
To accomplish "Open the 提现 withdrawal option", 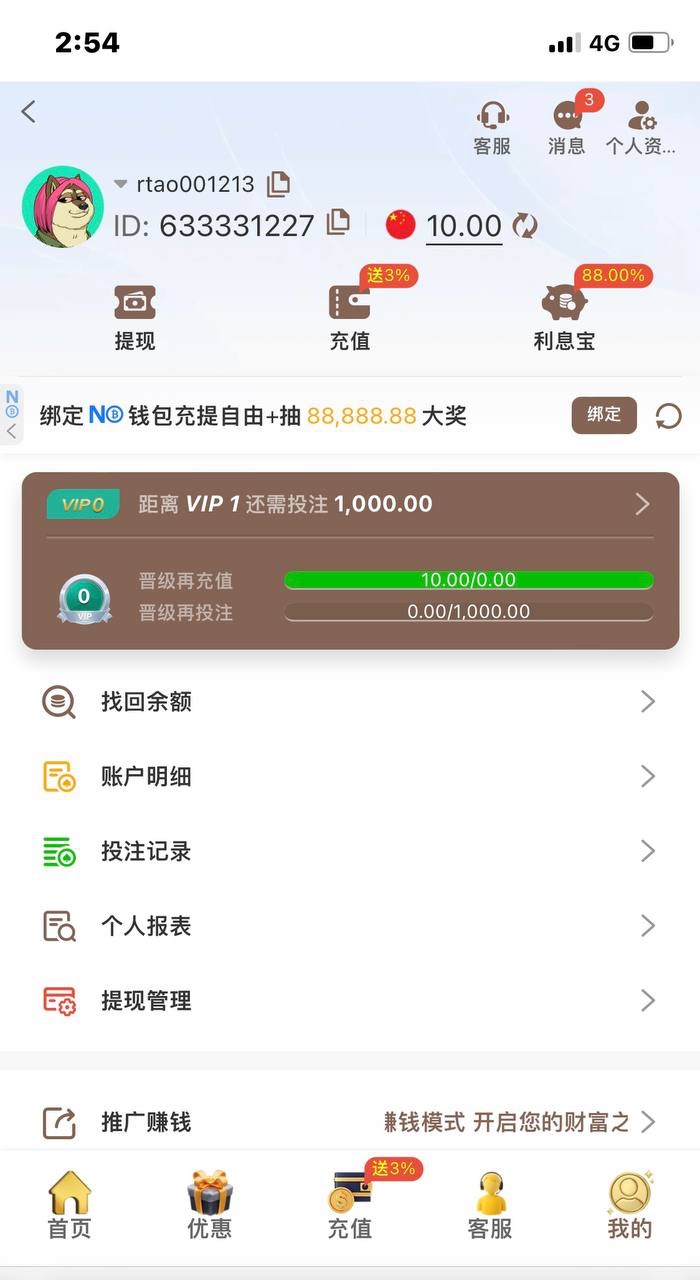I will [x=135, y=317].
